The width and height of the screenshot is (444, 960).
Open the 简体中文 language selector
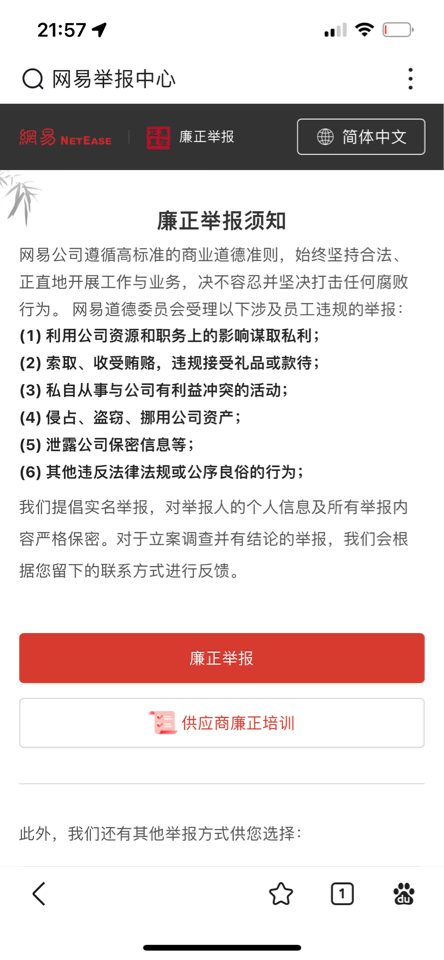point(361,137)
